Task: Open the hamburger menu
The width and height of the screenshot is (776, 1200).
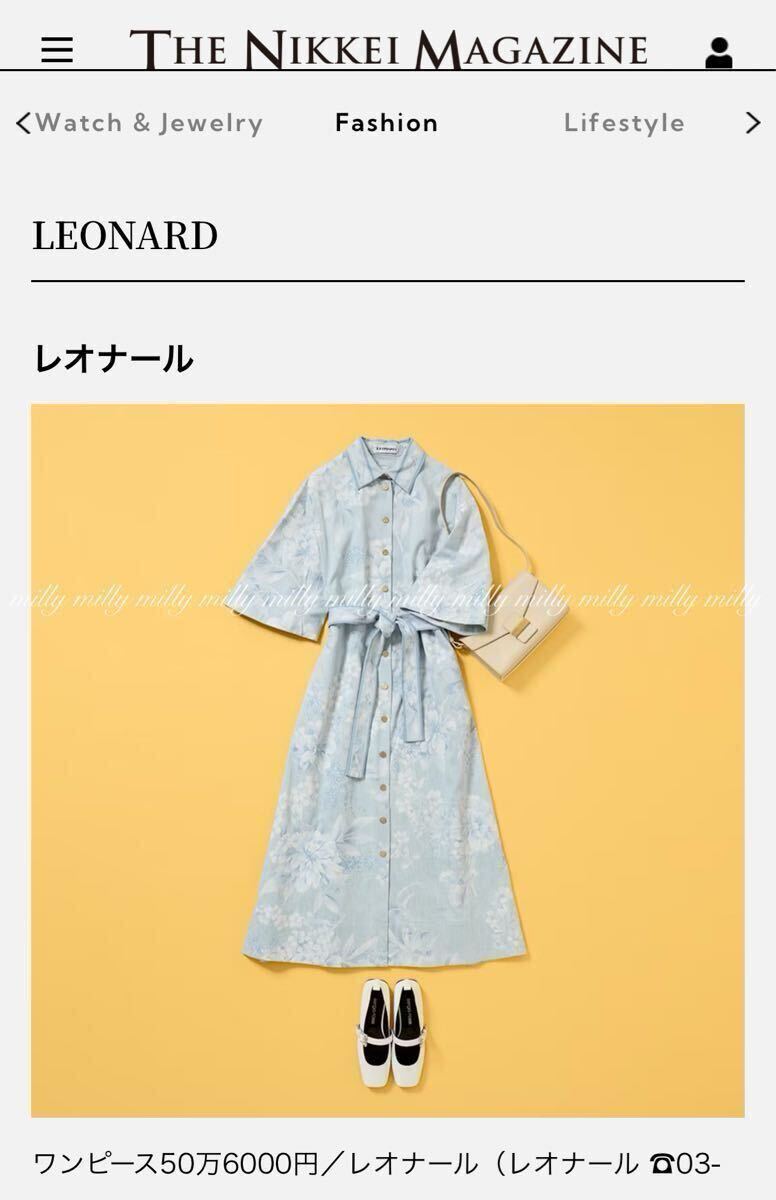Action: [57, 50]
